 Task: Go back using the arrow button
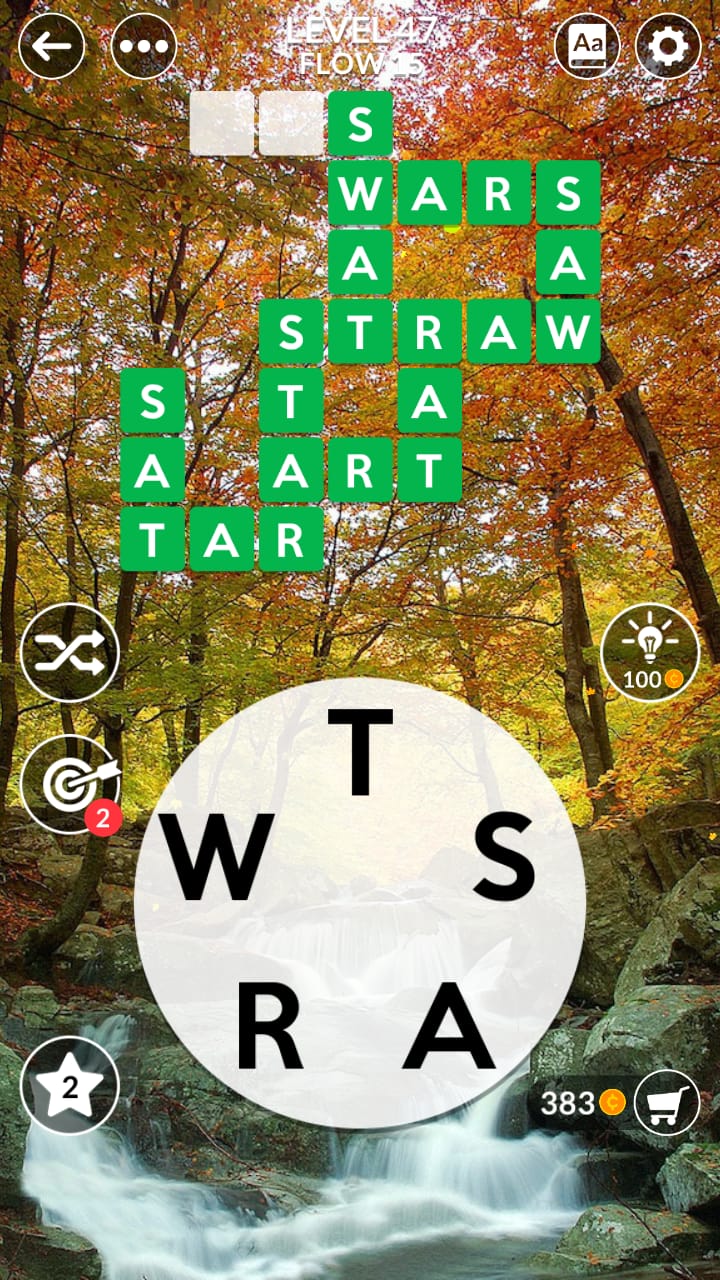[x=52, y=46]
